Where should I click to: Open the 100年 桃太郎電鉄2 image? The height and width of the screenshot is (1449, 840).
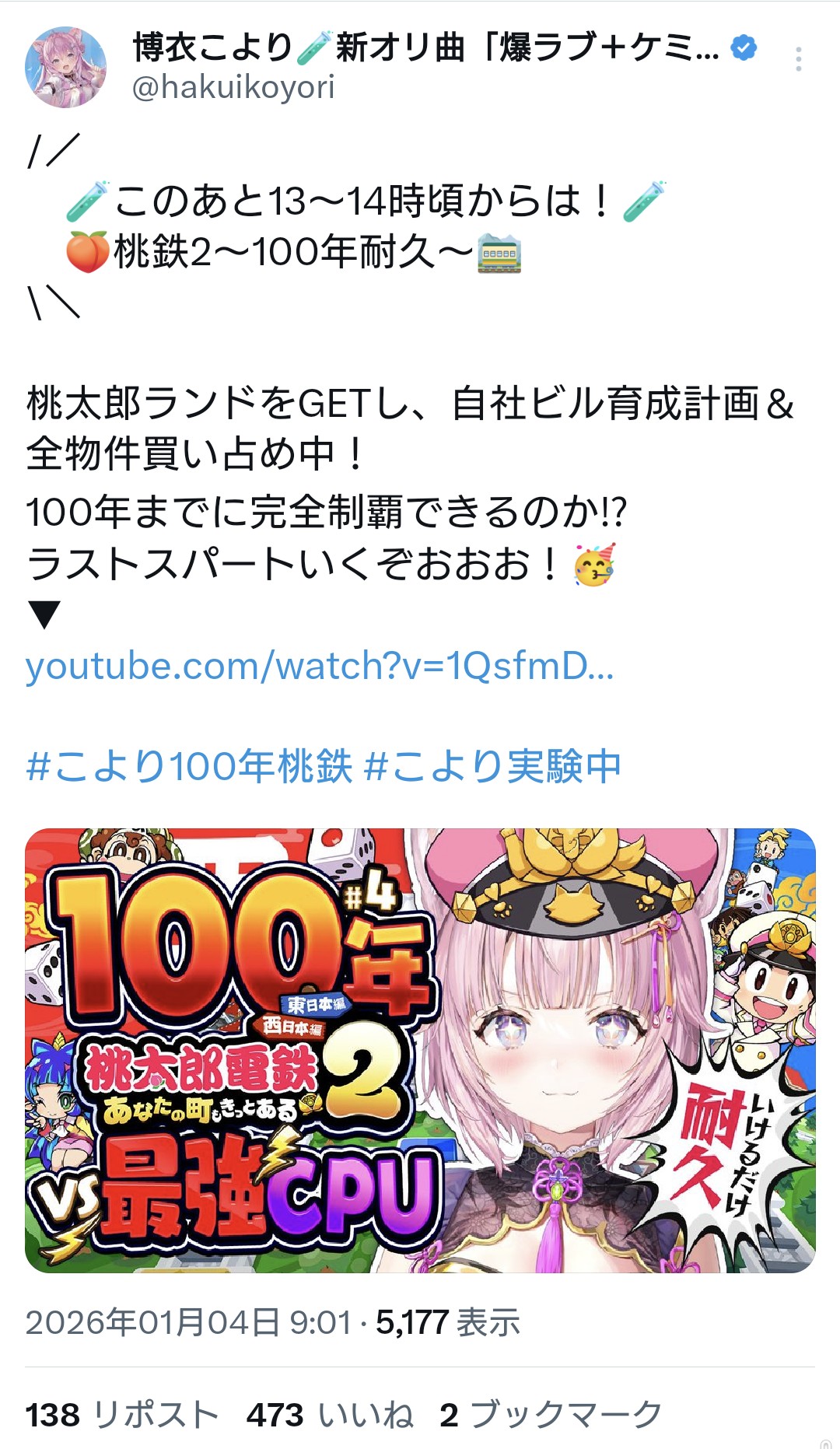(x=420, y=1050)
